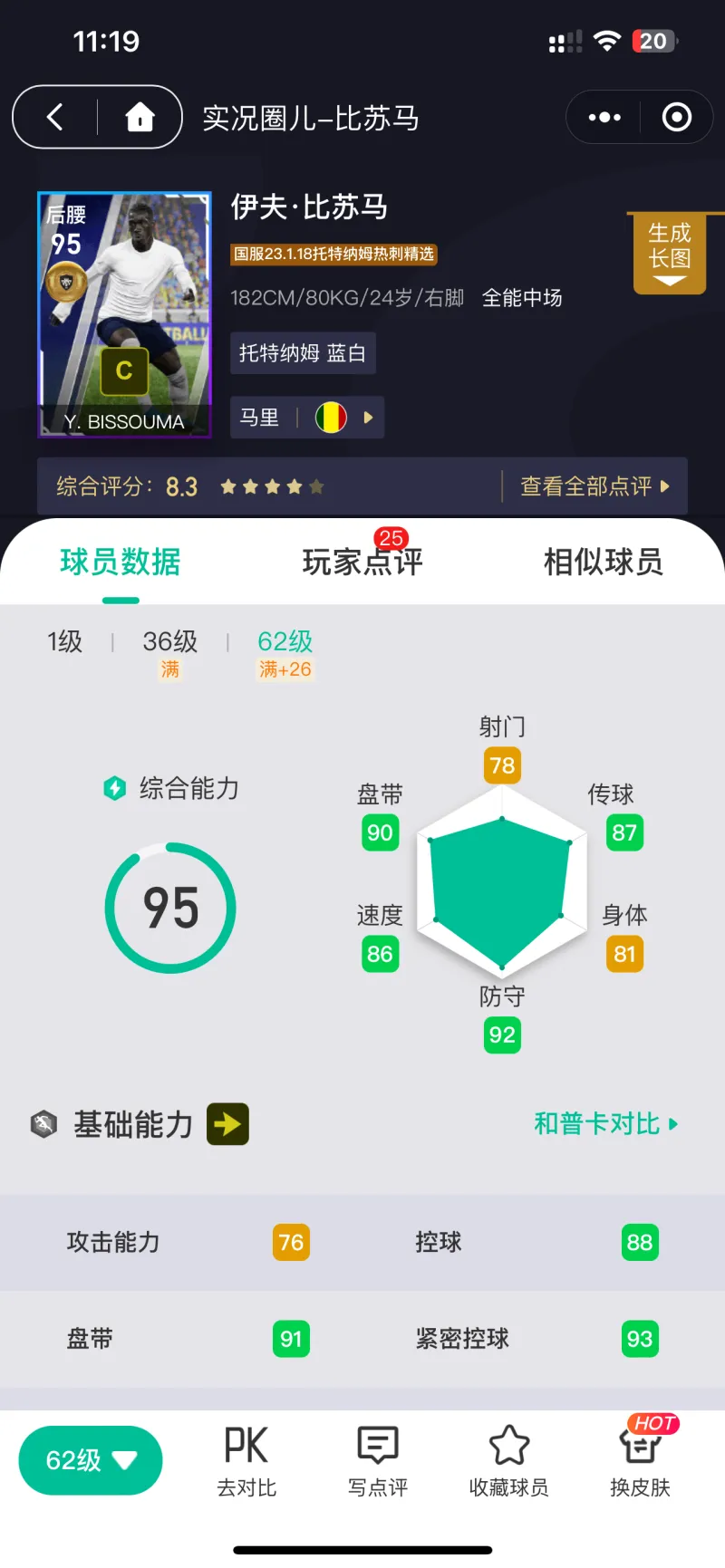Open the 马里 nationality chip
This screenshot has width=725, height=1568.
306,418
